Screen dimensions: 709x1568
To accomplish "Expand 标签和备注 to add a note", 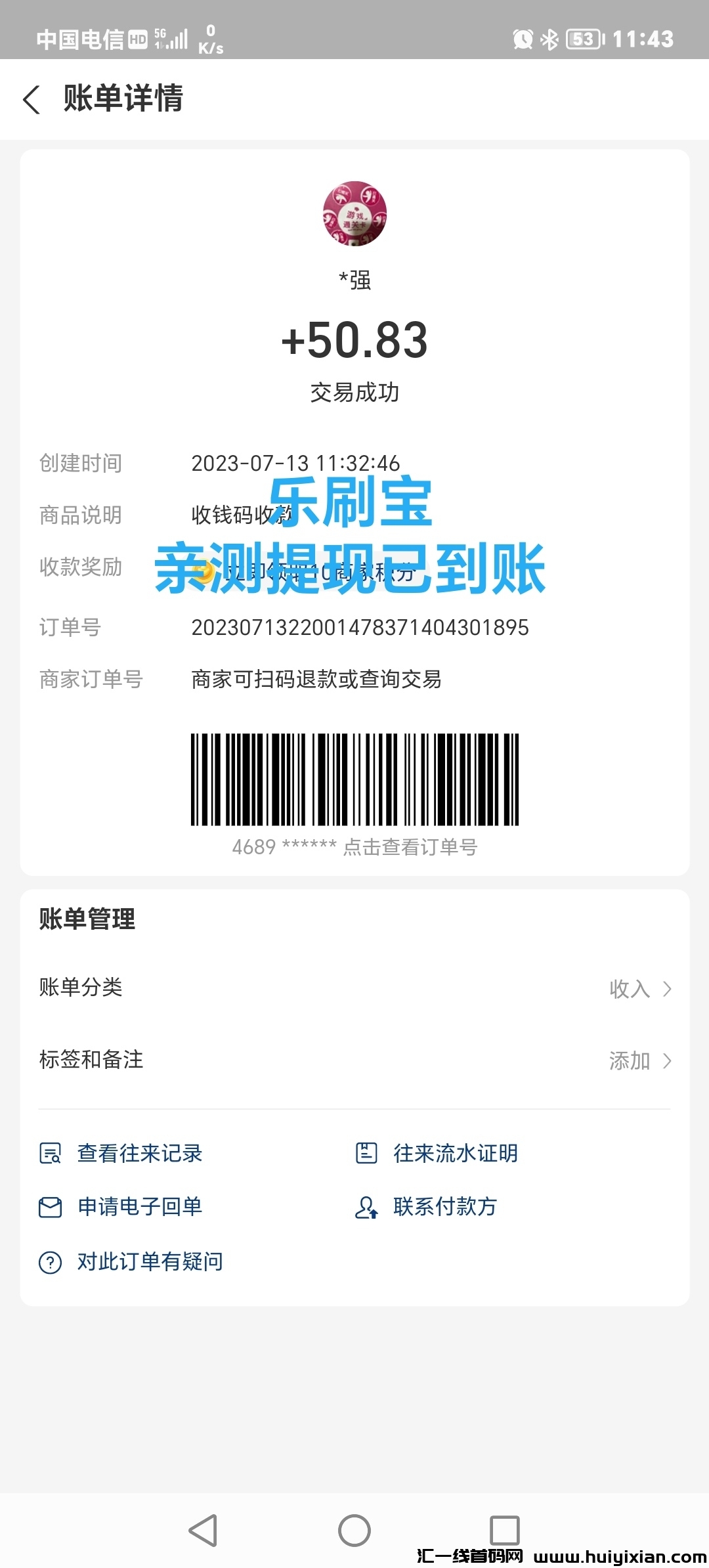I will click(354, 1060).
